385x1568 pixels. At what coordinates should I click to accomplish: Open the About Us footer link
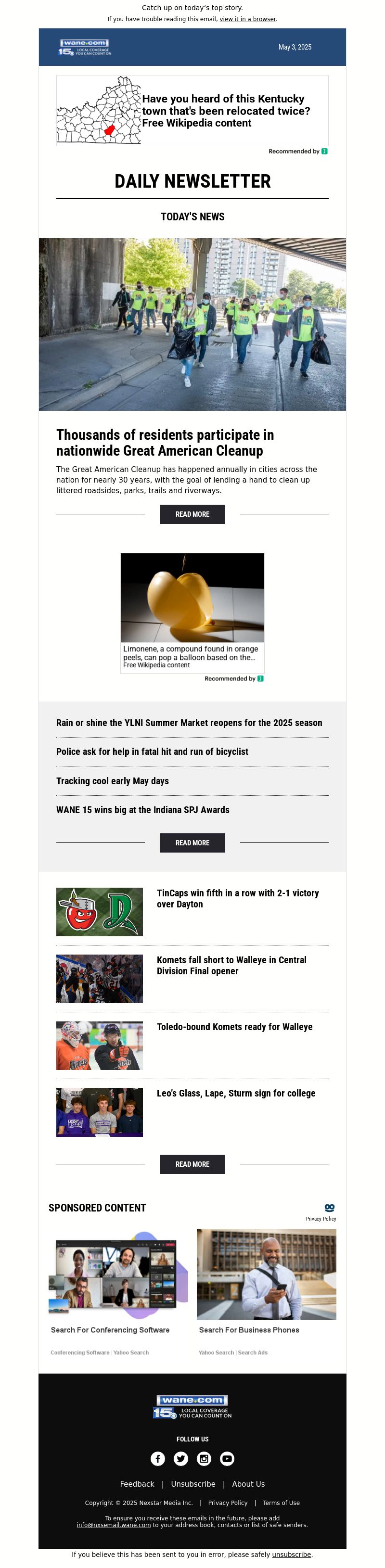coord(248,1485)
